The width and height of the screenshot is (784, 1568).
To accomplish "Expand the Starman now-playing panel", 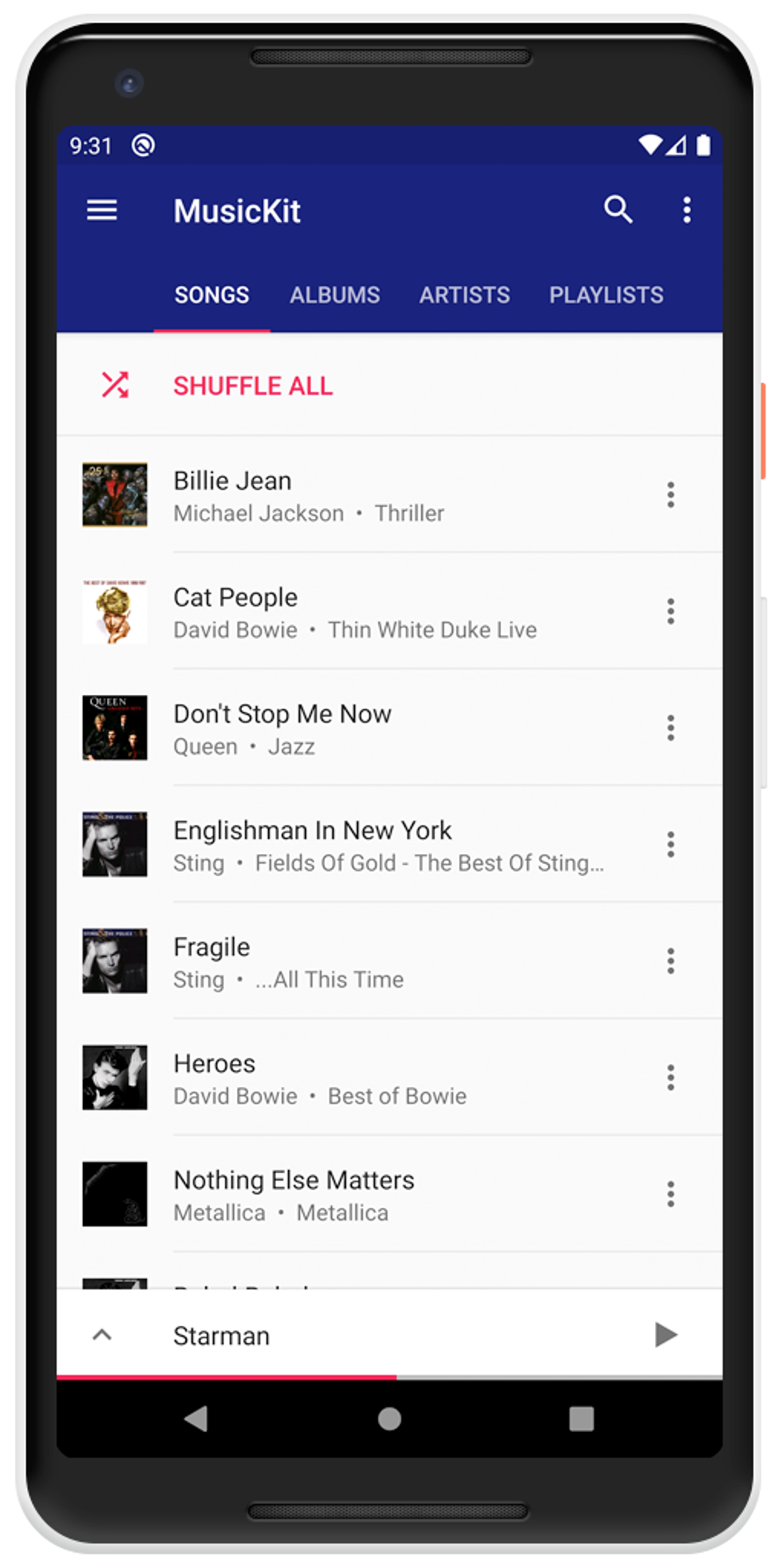I will click(101, 1335).
